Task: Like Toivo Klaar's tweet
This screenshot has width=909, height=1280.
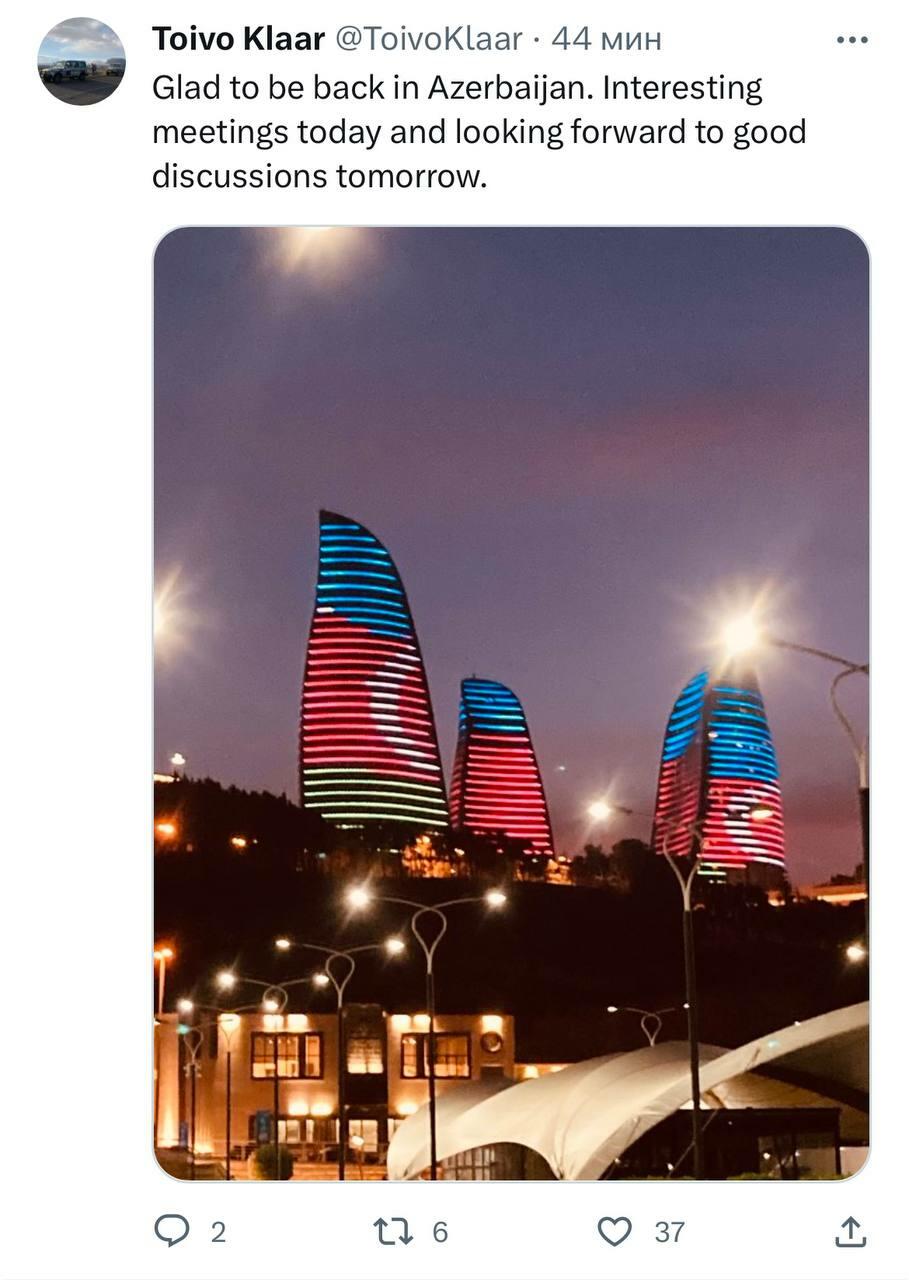Action: 615,1231
